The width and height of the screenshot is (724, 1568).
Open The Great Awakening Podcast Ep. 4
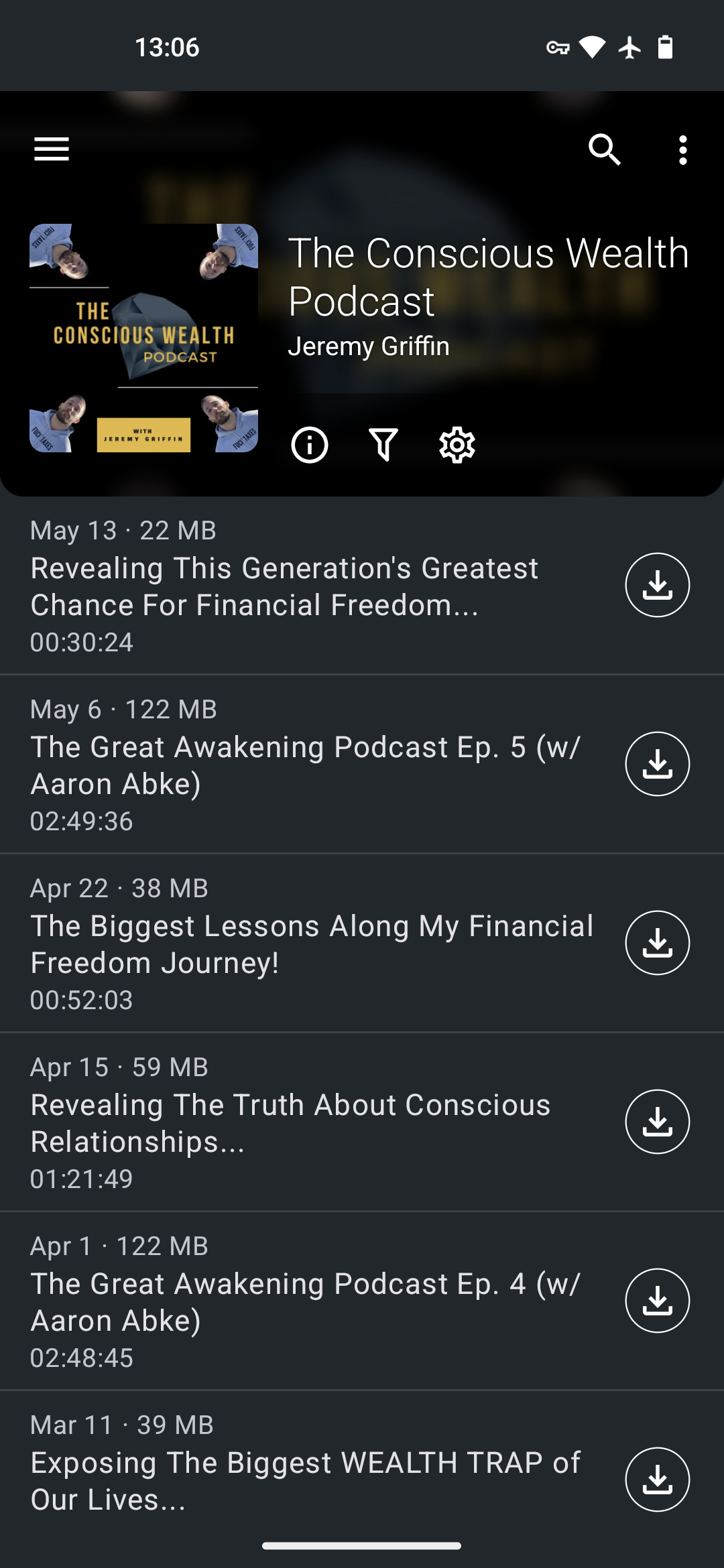coord(305,1302)
